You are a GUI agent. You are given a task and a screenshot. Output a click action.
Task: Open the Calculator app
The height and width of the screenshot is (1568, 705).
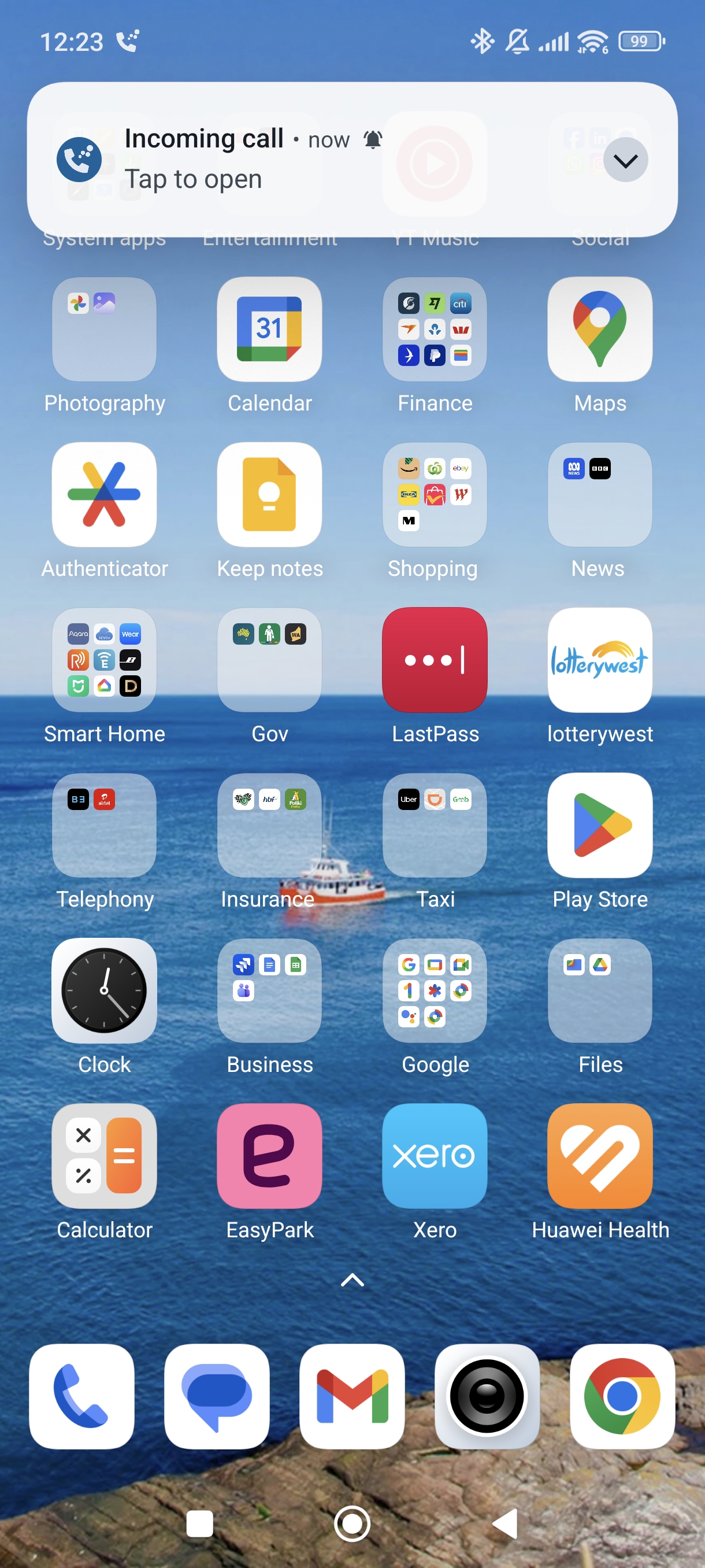[x=104, y=1156]
